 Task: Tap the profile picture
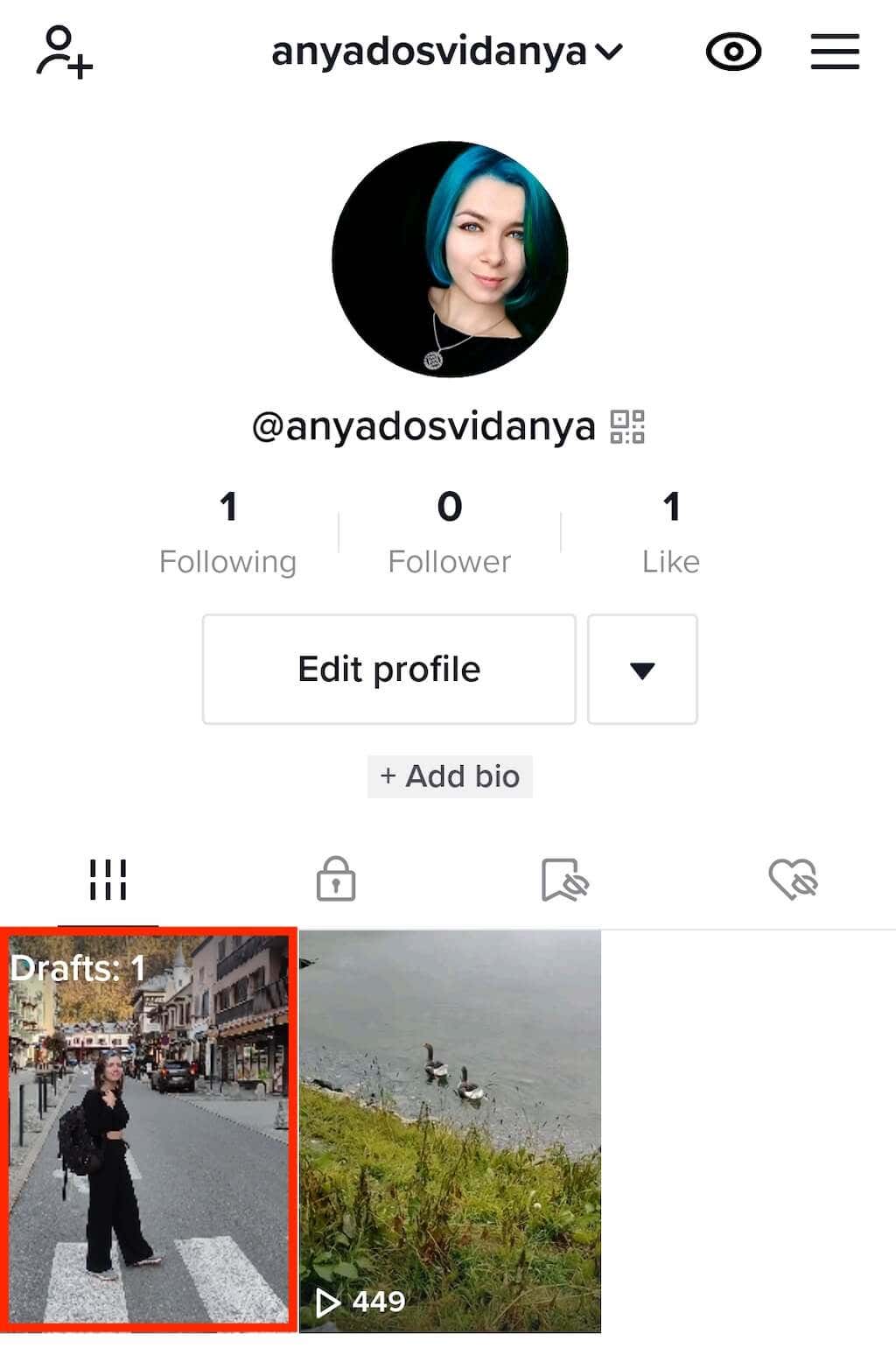pos(450,259)
